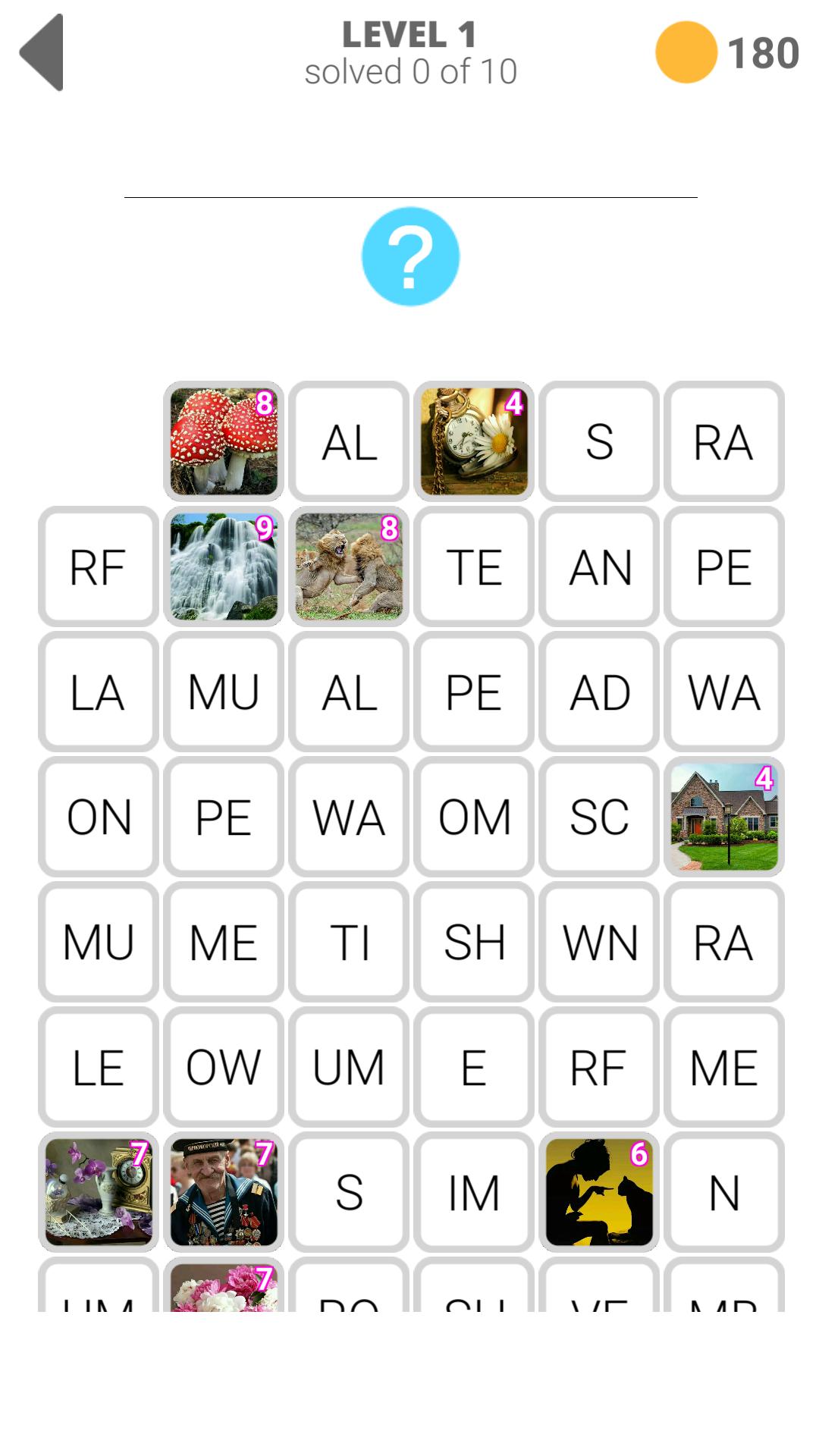819x1456 pixels.
Task: Select the TE letter tile
Action: click(x=474, y=566)
